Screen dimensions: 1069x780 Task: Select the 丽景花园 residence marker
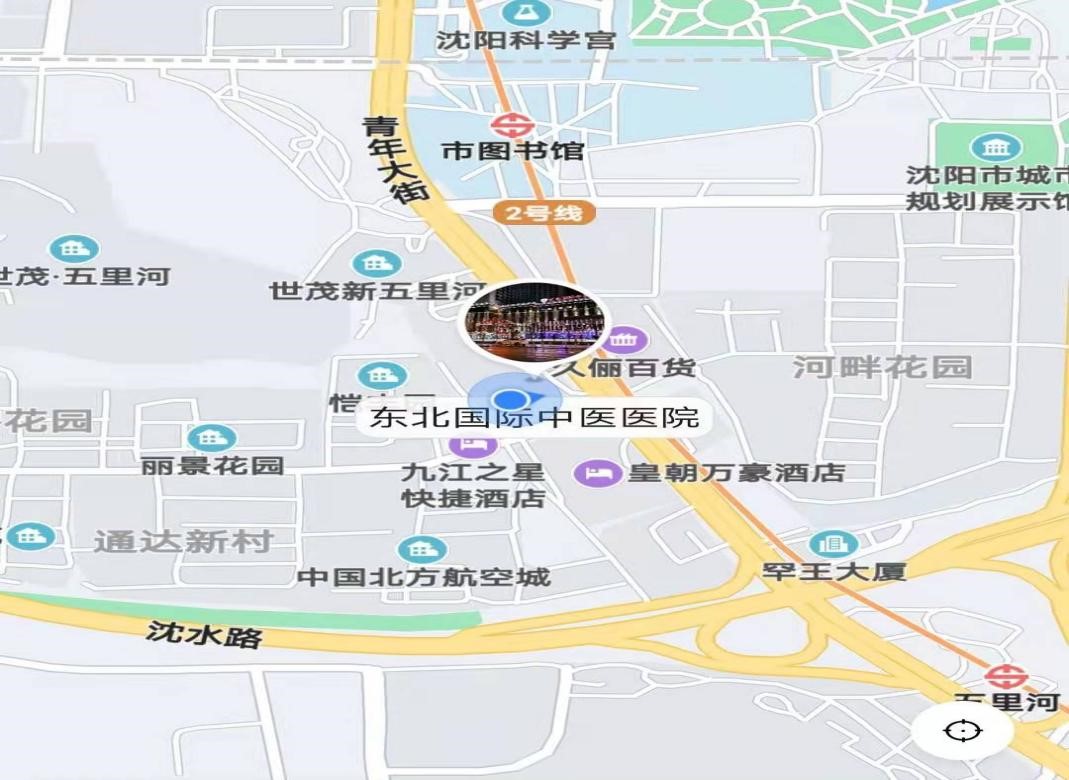tap(211, 438)
